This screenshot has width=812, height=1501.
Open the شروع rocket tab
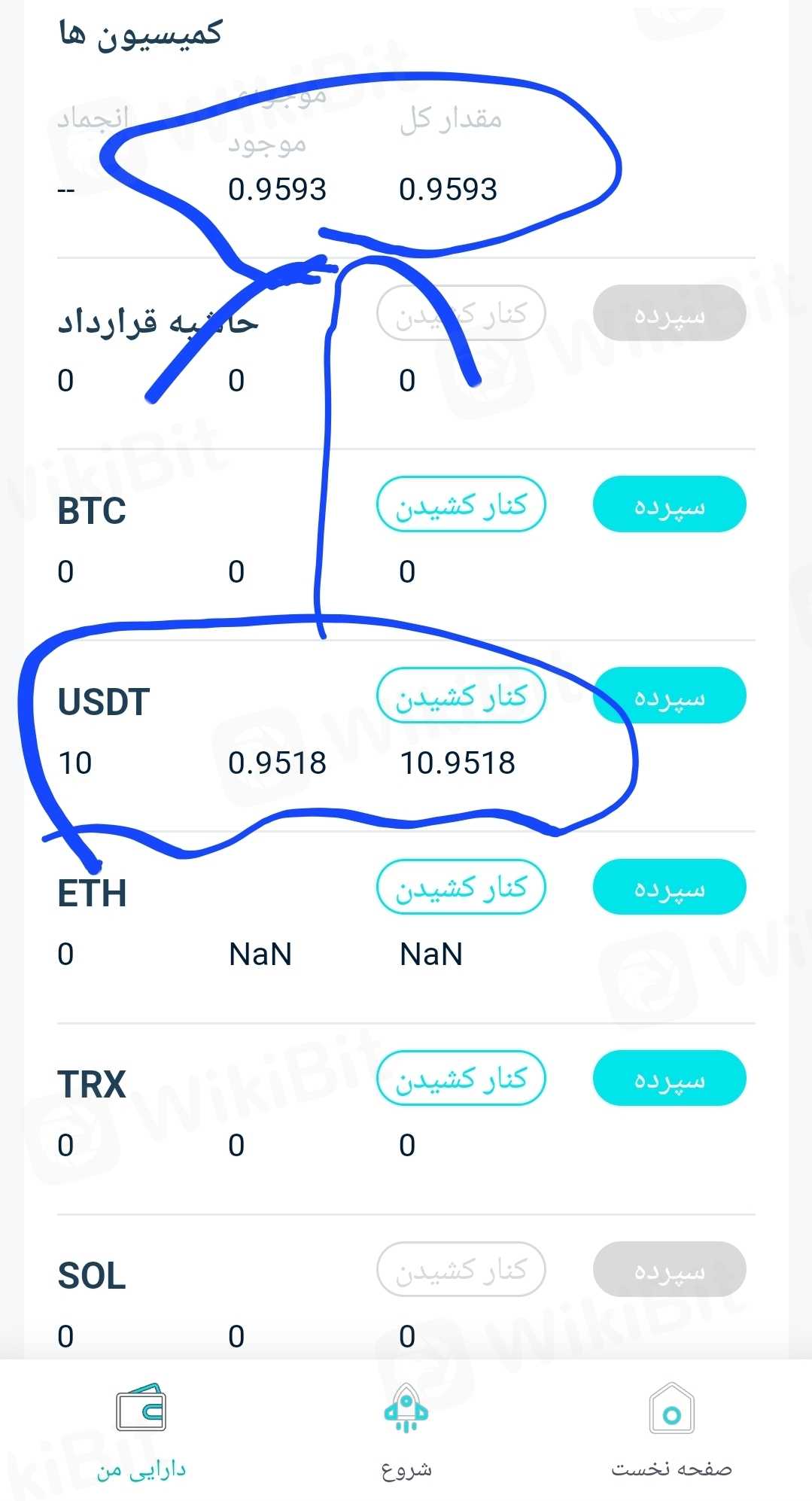(x=406, y=1430)
